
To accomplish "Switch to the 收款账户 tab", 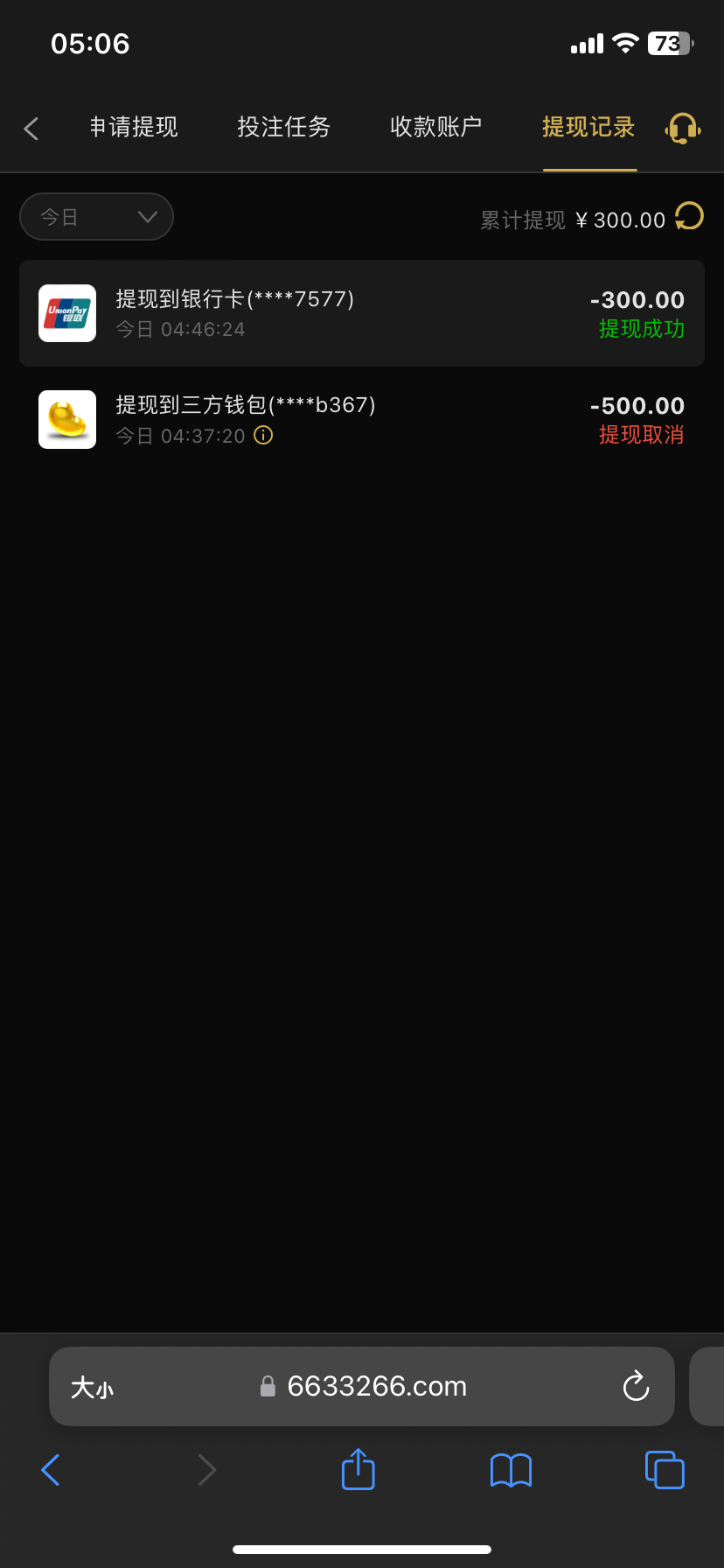I will (435, 128).
